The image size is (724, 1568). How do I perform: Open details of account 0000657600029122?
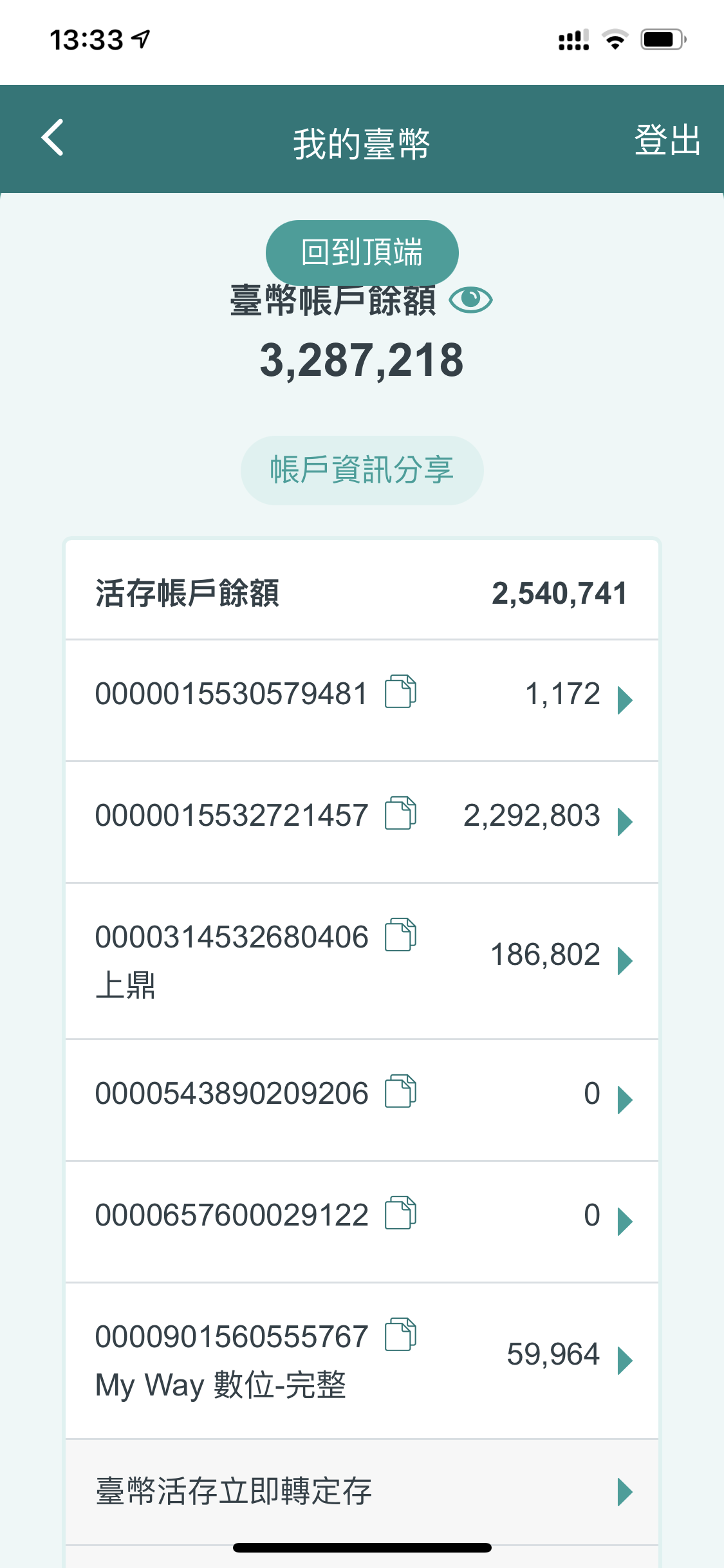(624, 1221)
